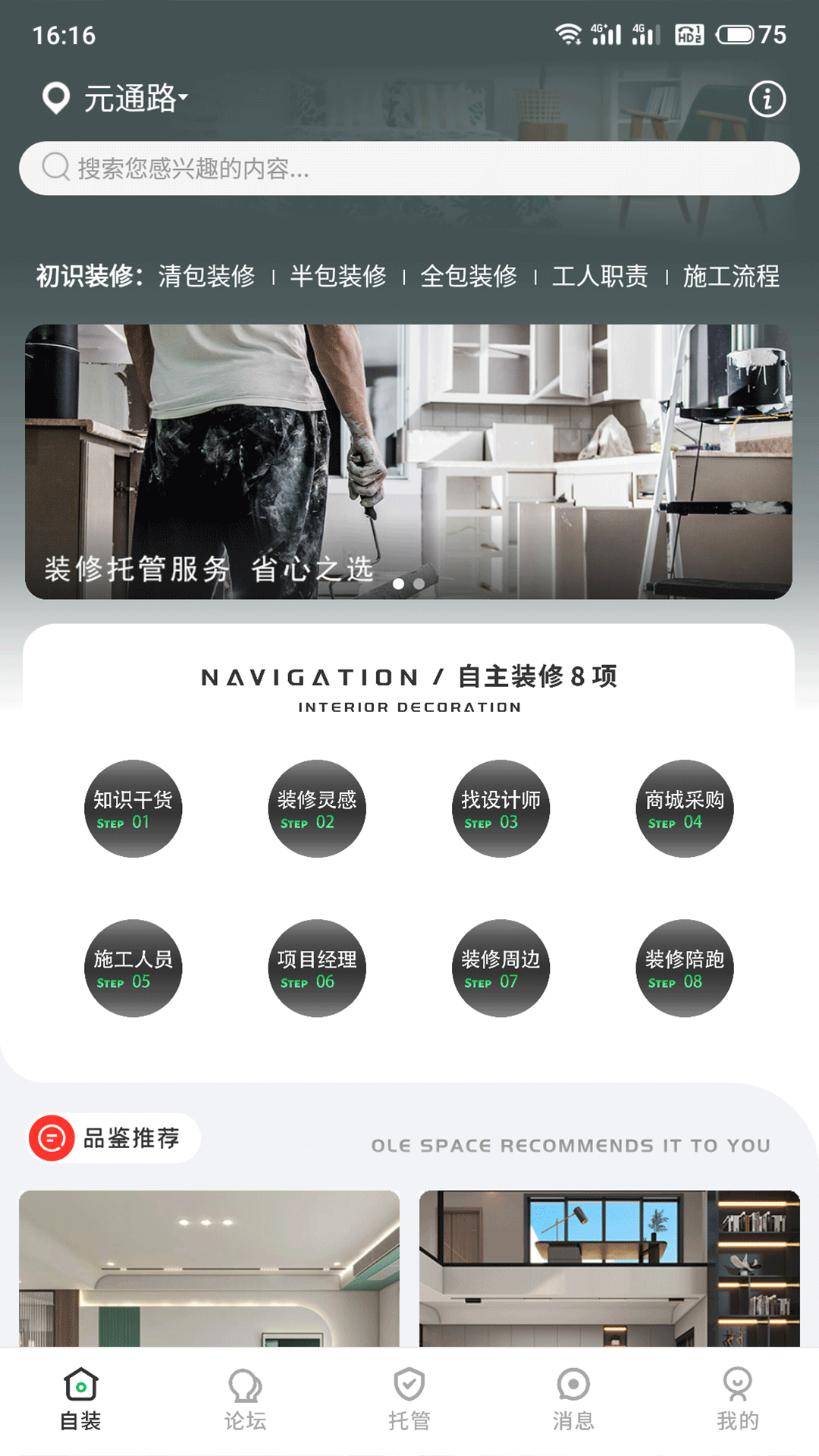Switch to the 托管 tab
The width and height of the screenshot is (819, 1456).
[409, 1400]
